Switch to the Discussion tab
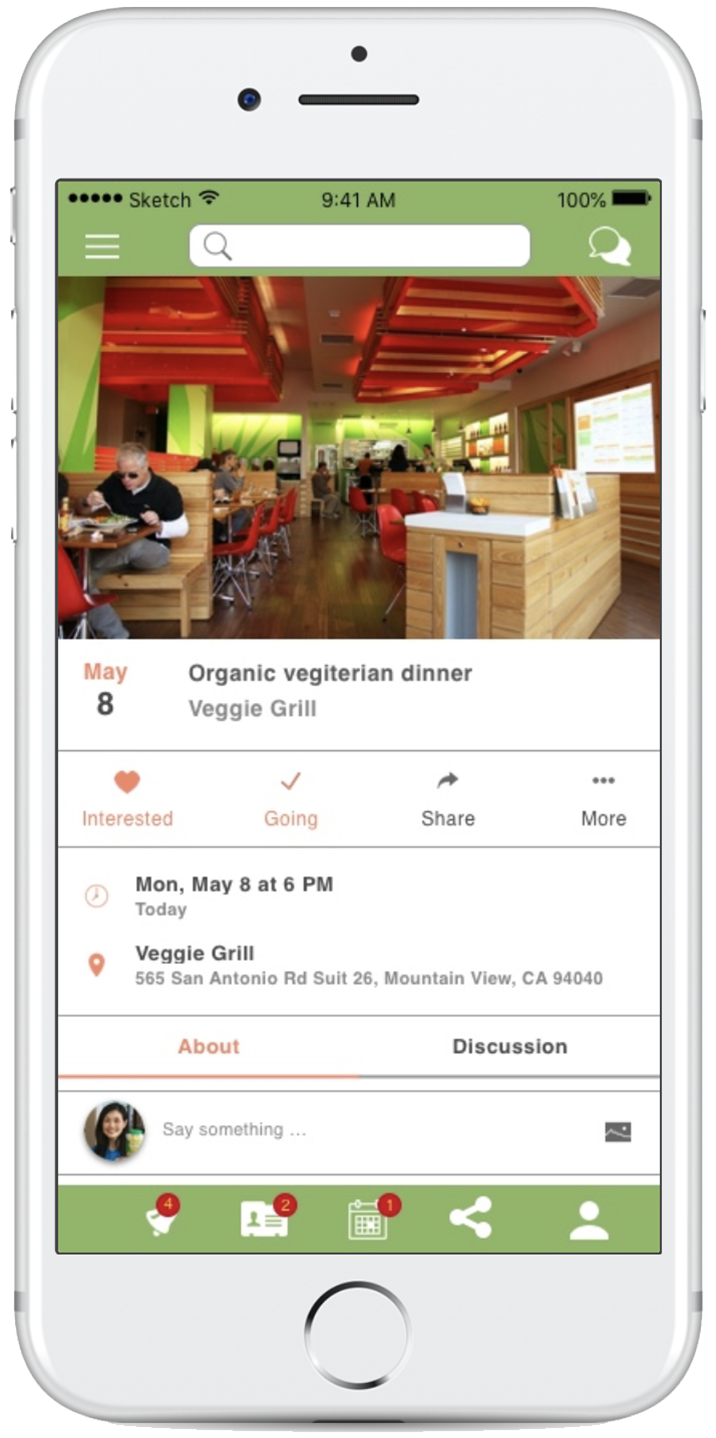The image size is (716, 1438). 509,1047
